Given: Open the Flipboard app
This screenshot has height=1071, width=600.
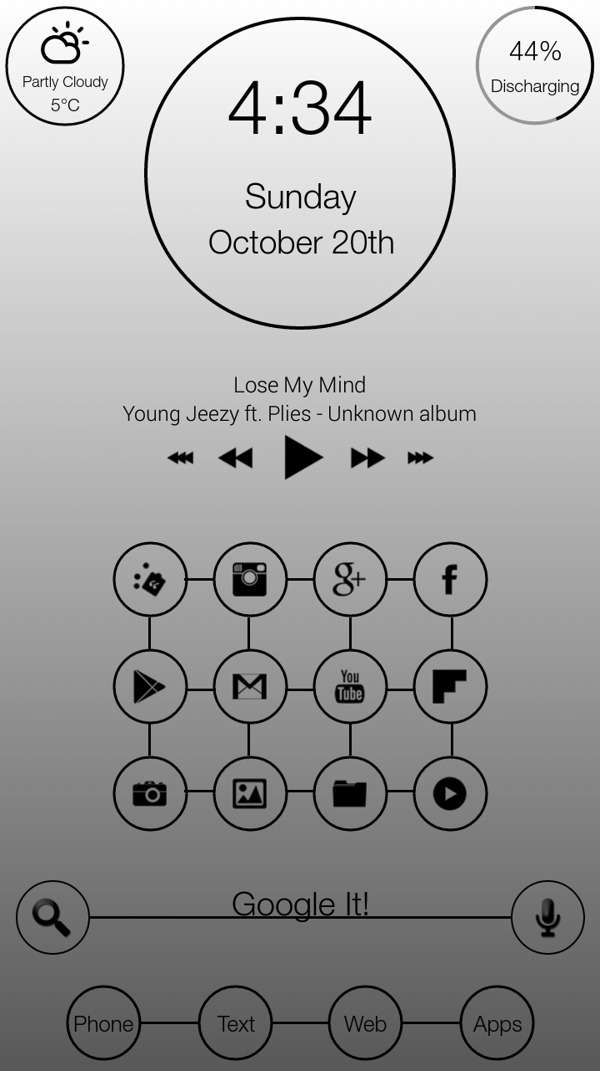Looking at the screenshot, I should pos(450,687).
